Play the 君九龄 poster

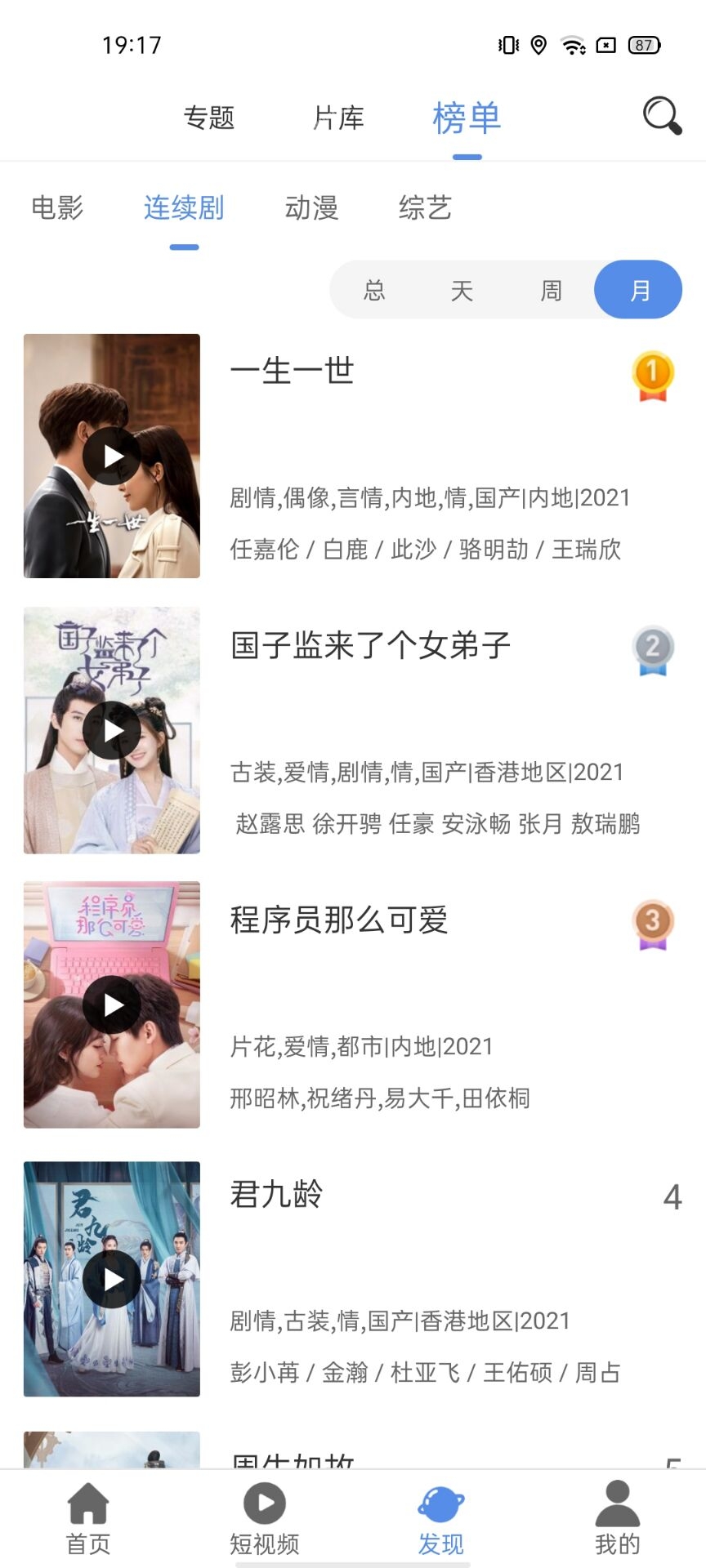[x=112, y=1279]
